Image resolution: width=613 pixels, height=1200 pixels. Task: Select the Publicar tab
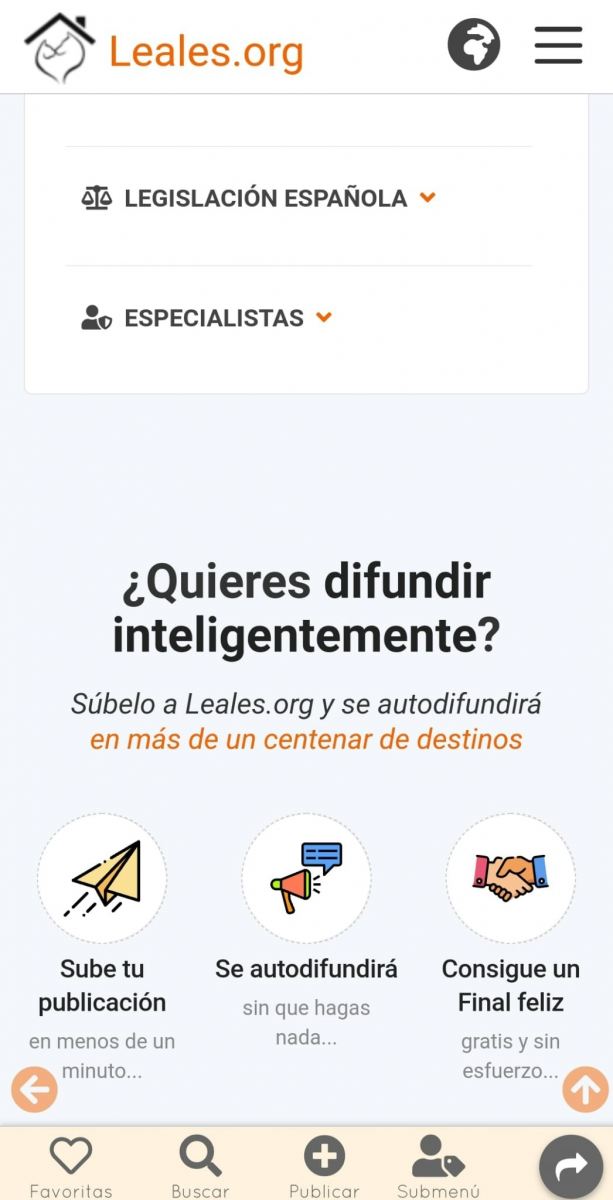(324, 1167)
